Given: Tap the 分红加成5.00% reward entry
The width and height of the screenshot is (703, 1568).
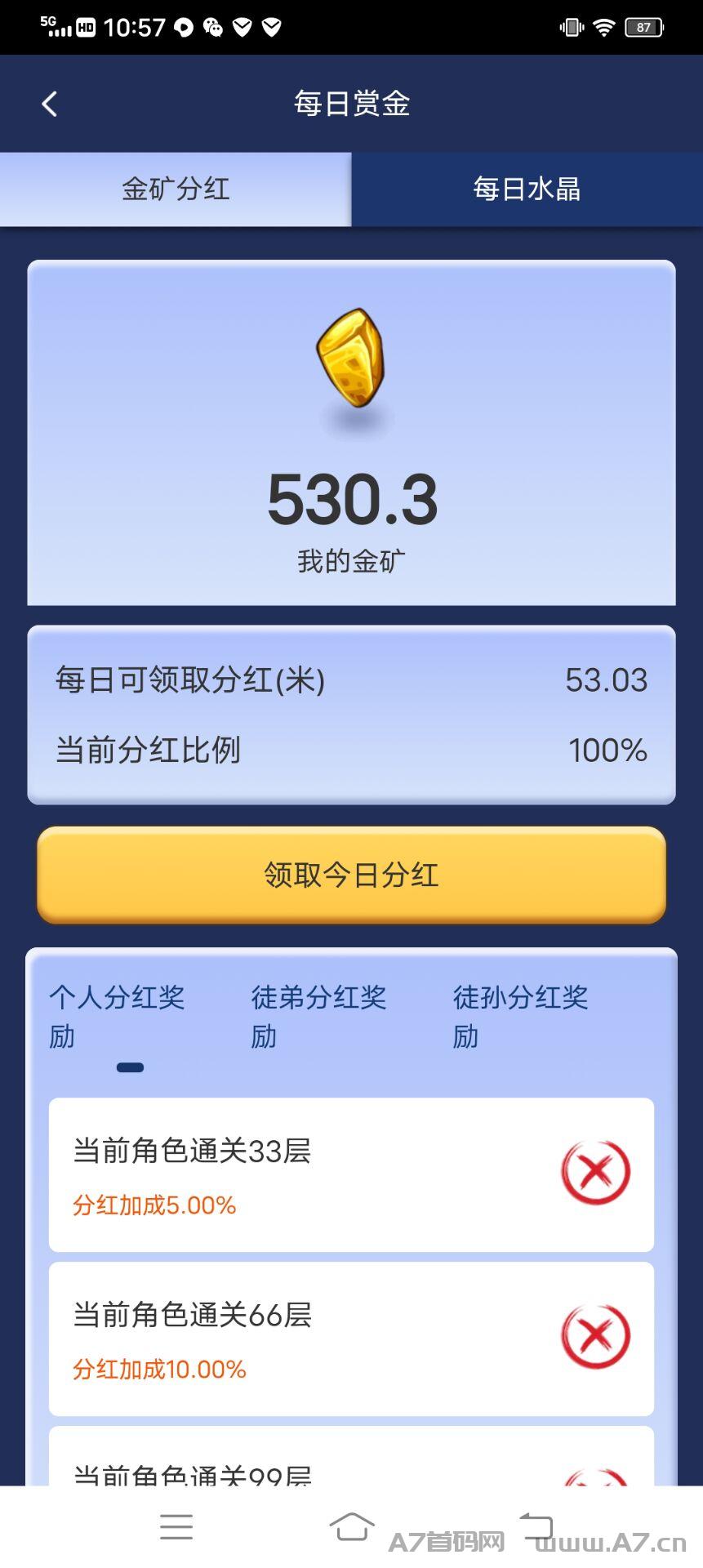Looking at the screenshot, I should pos(152,1205).
